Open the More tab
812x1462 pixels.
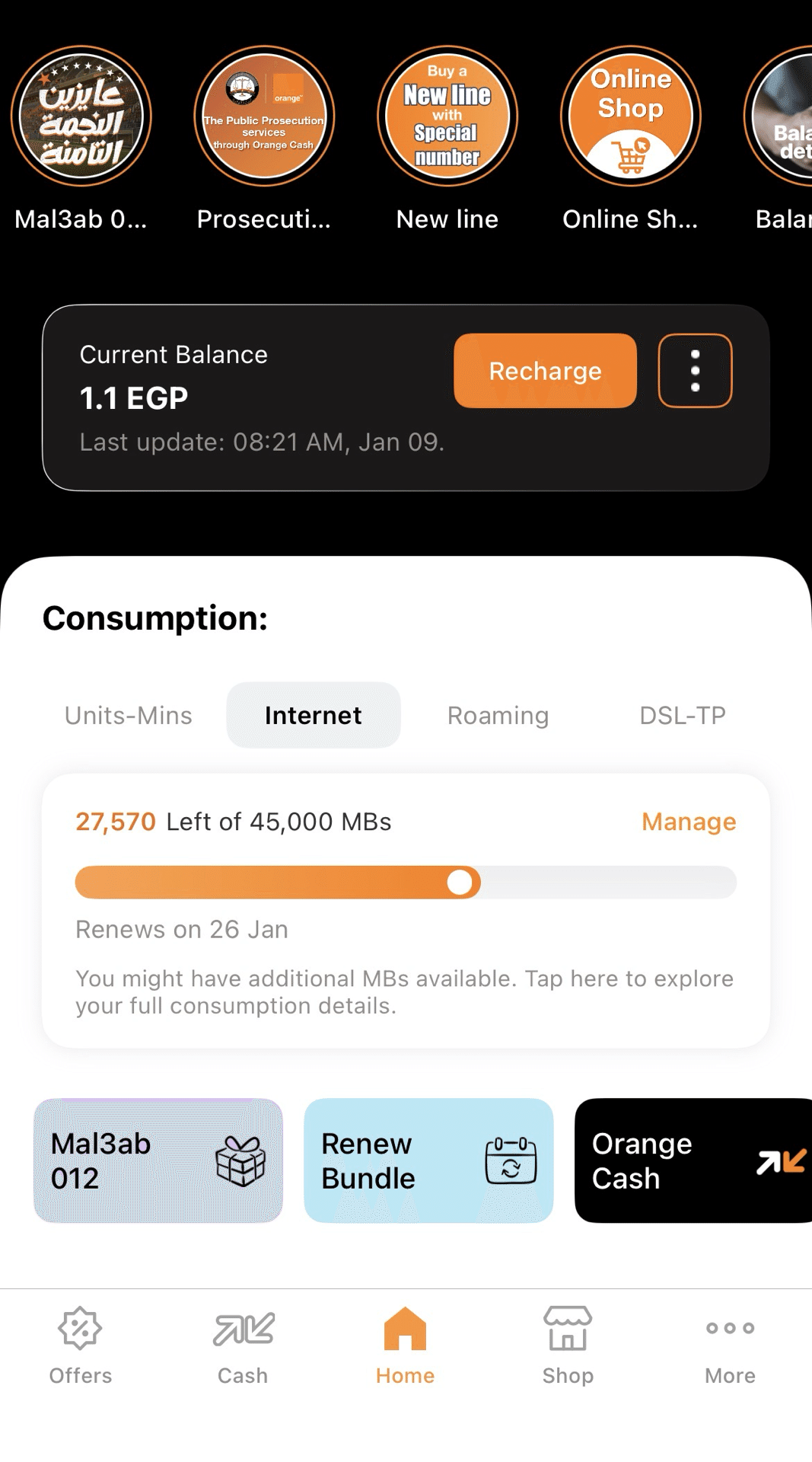(730, 1345)
